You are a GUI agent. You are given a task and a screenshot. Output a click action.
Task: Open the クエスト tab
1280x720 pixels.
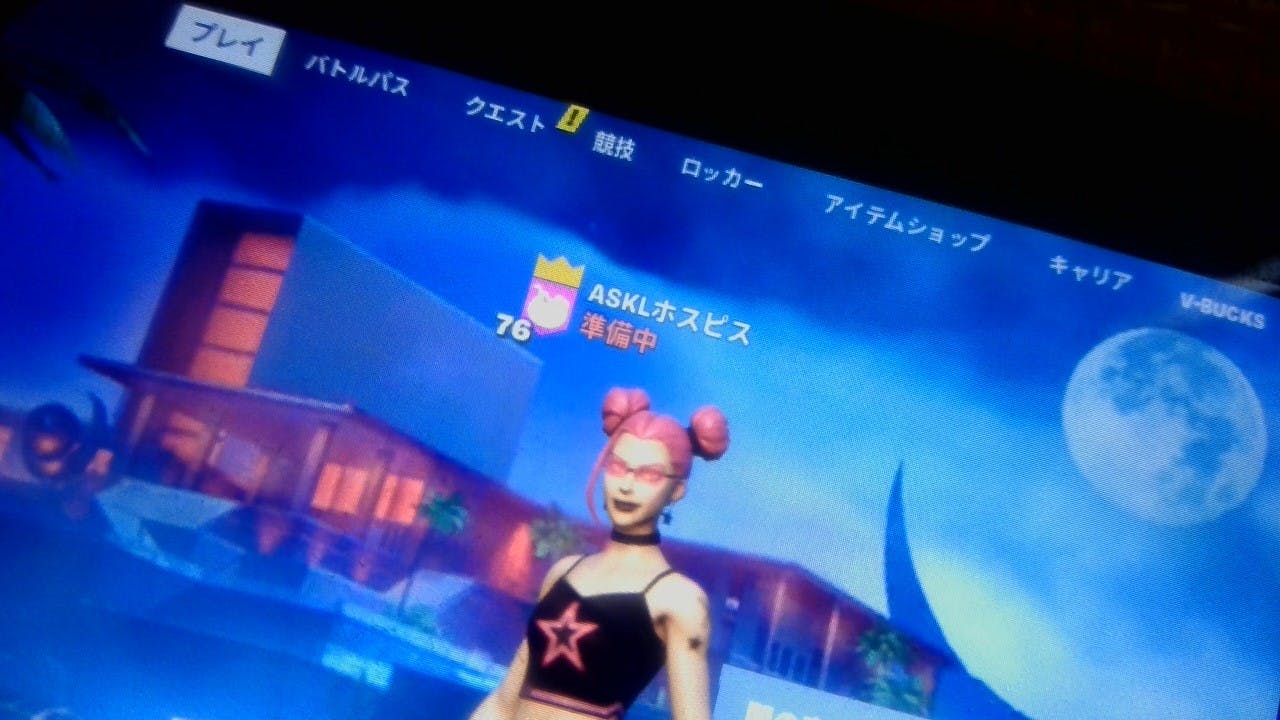coord(506,115)
